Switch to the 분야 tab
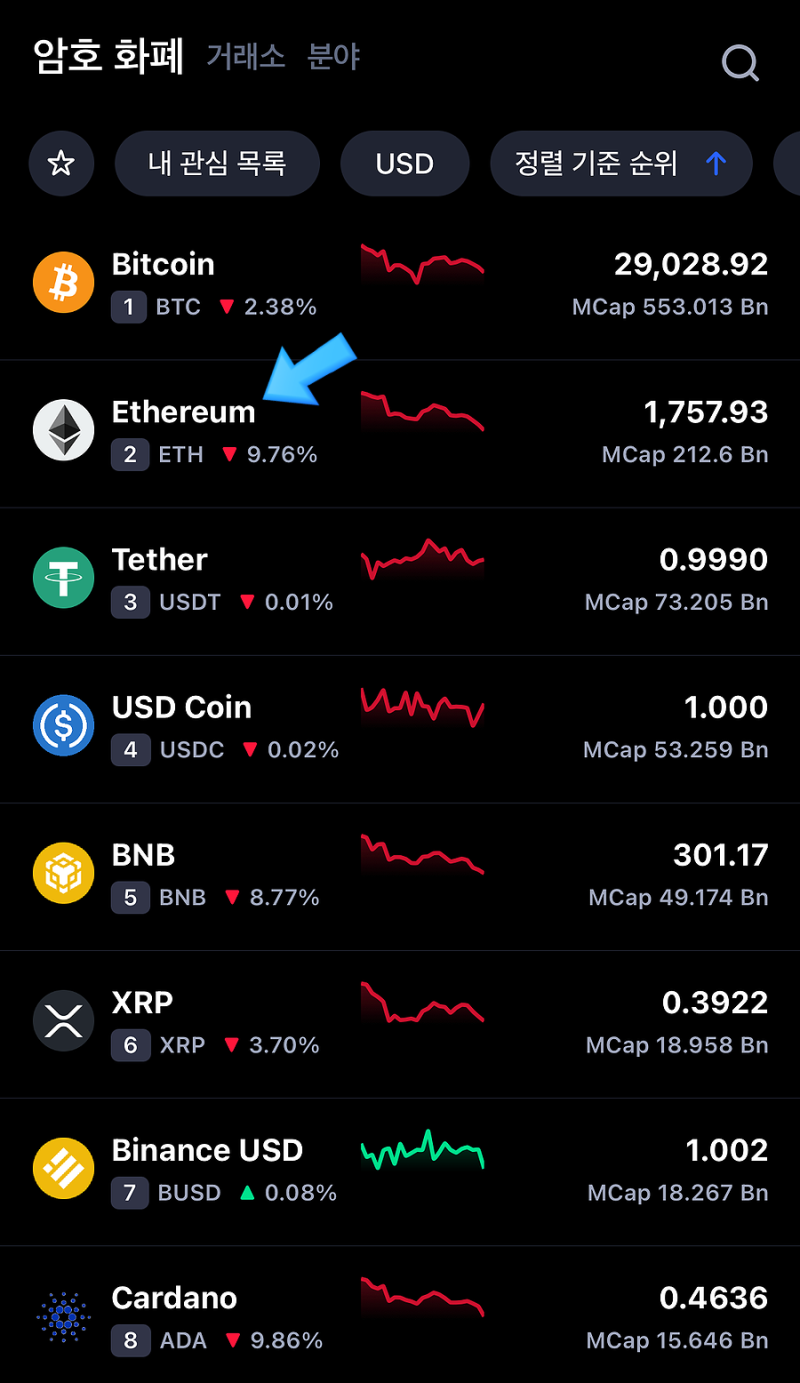Image resolution: width=800 pixels, height=1383 pixels. coord(333,56)
